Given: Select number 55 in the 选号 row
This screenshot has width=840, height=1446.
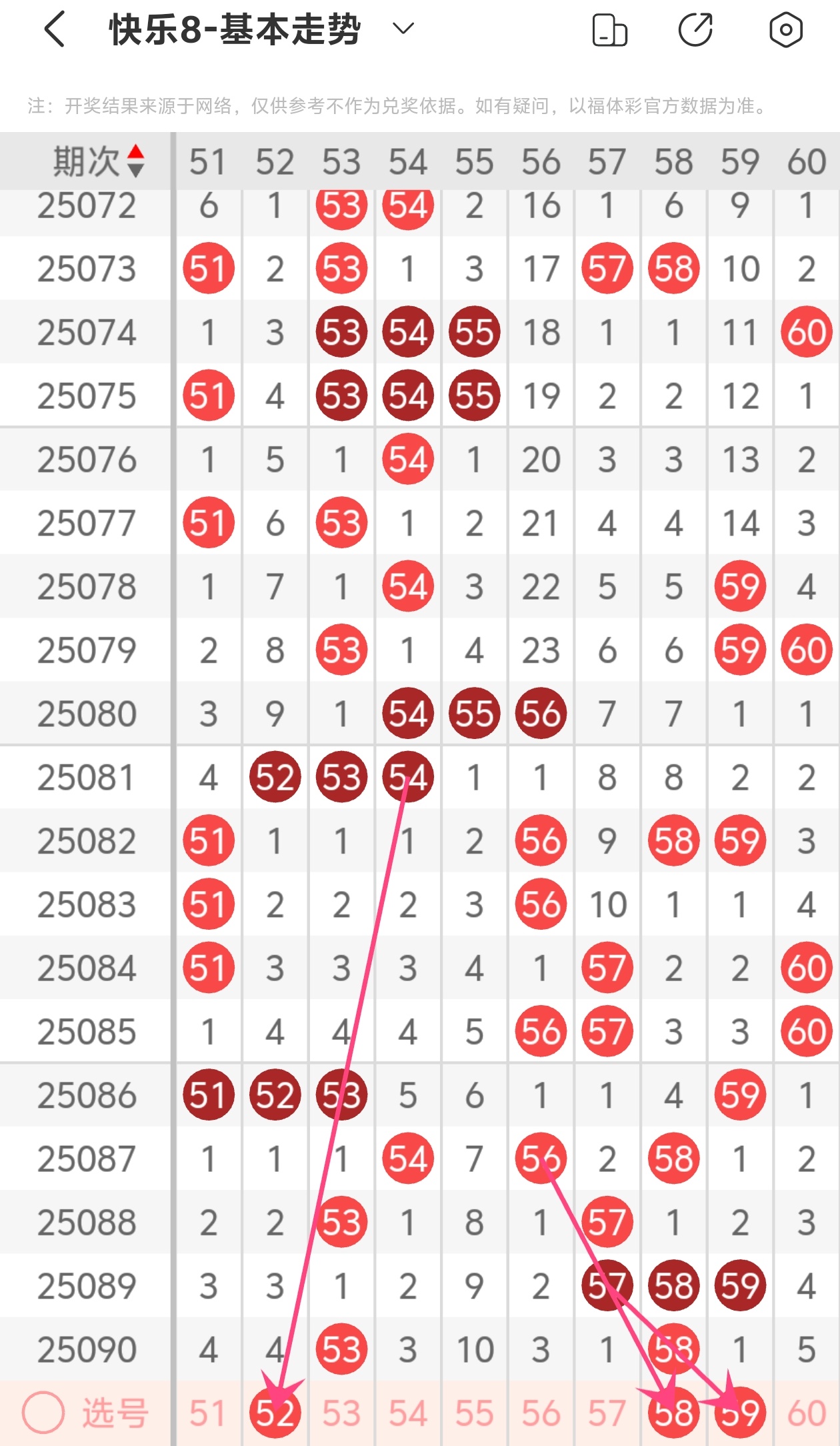Looking at the screenshot, I should [475, 1413].
